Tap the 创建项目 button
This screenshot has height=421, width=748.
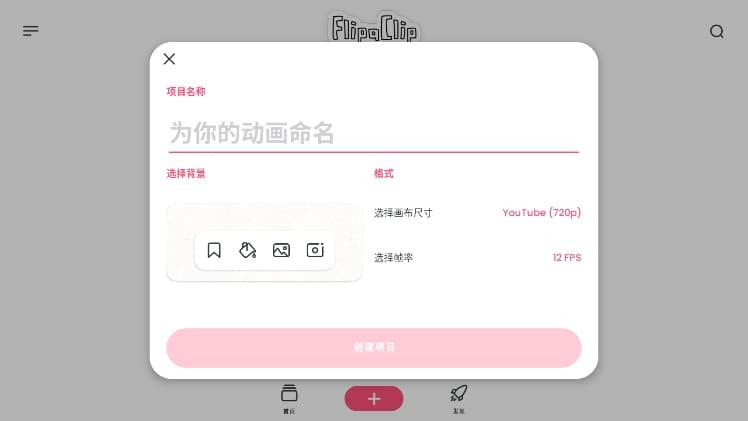point(373,347)
